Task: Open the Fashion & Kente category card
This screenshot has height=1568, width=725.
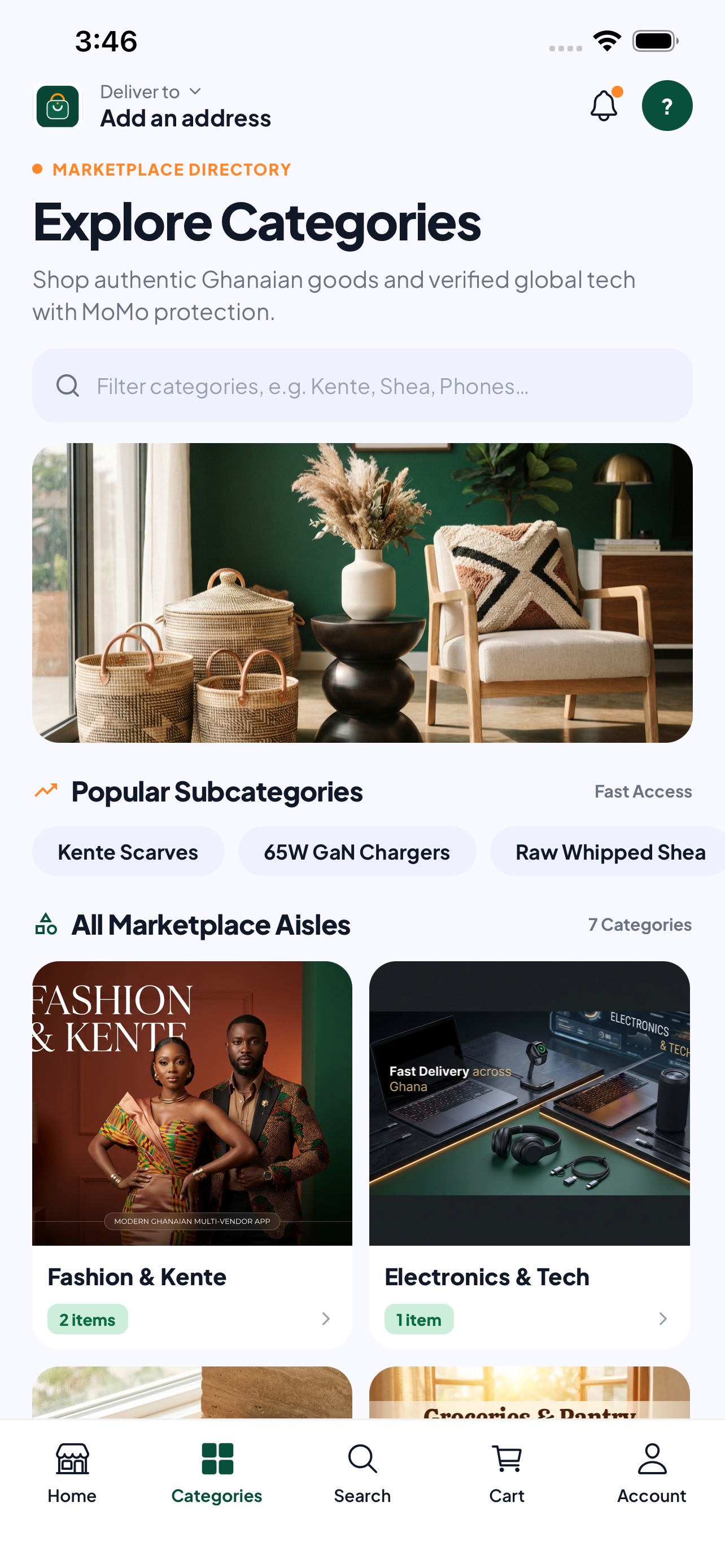Action: click(192, 1155)
